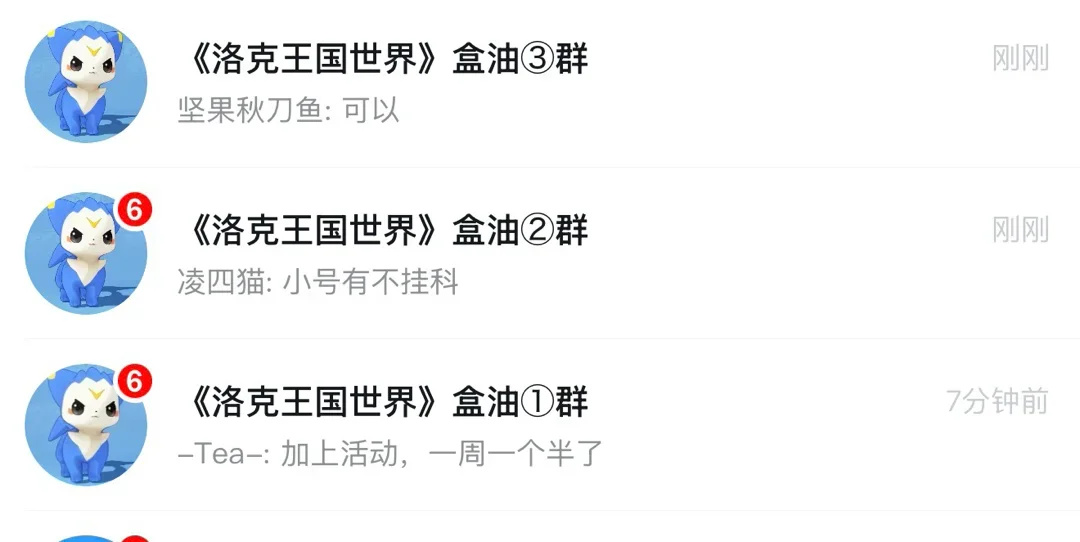Open the 《洛克王国世界》盒油②群 chat
Image resolution: width=1080 pixels, height=542 pixels.
(x=540, y=254)
